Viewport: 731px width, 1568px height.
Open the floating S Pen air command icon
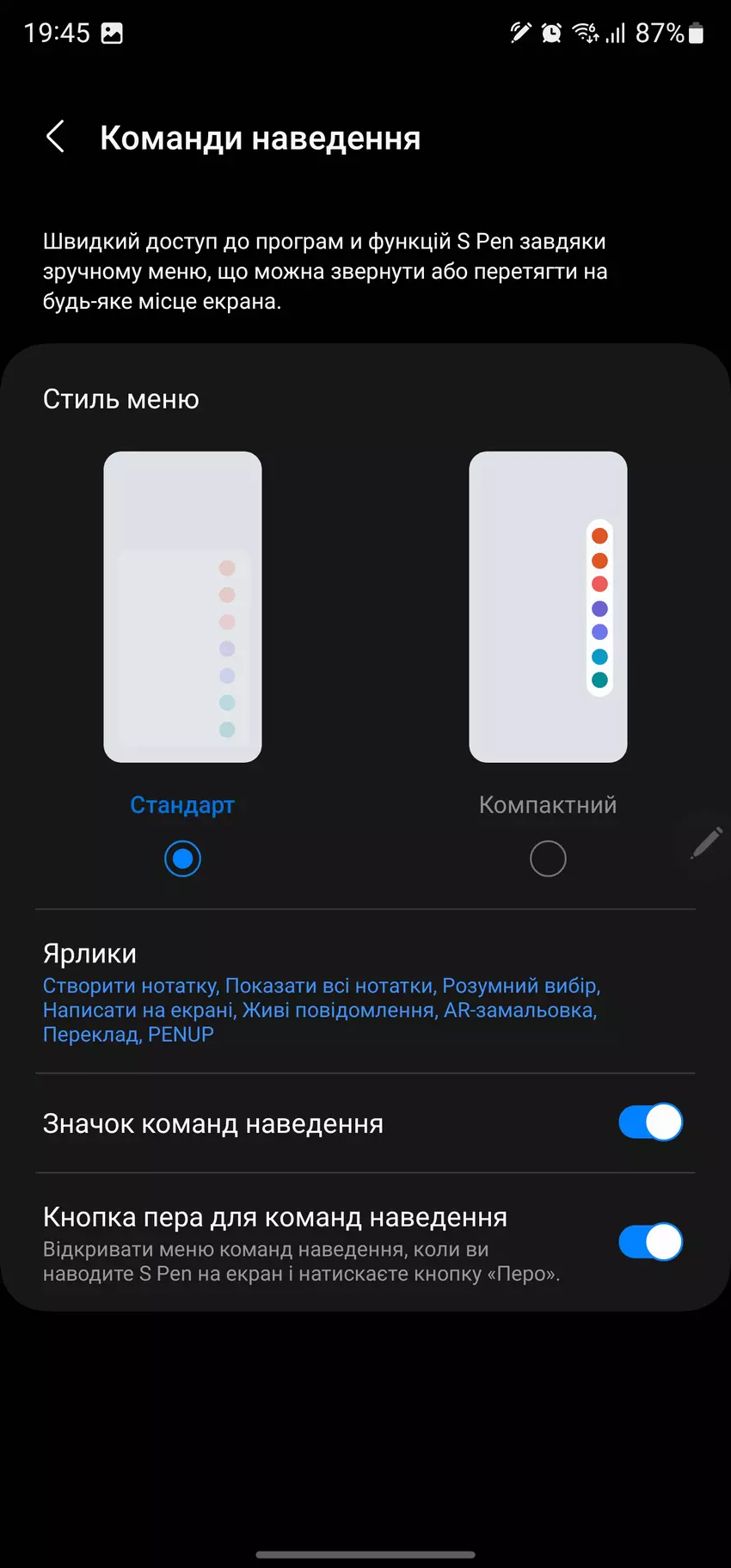(x=707, y=844)
